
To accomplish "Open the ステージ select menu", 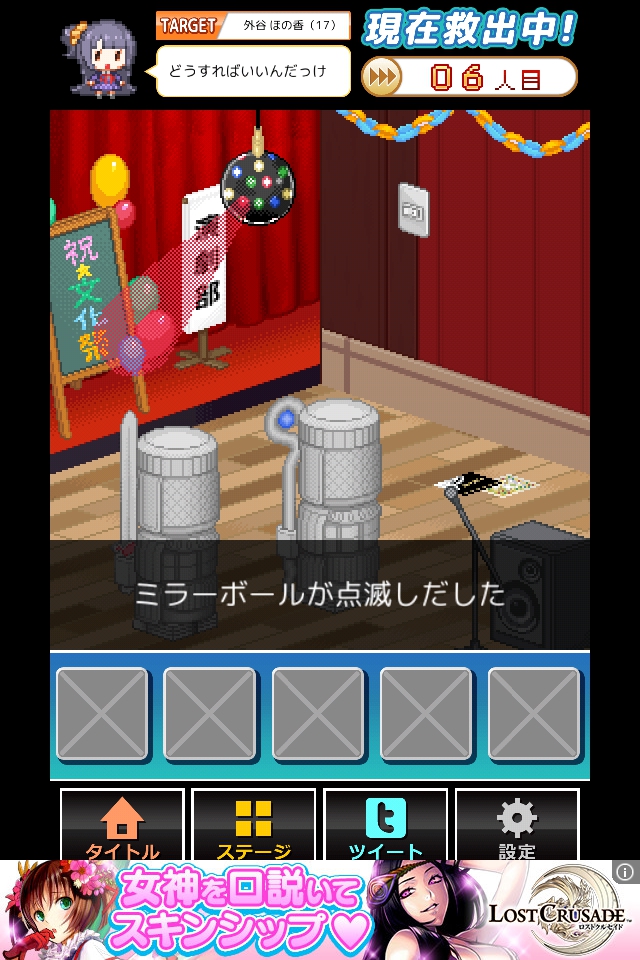I will 253,825.
